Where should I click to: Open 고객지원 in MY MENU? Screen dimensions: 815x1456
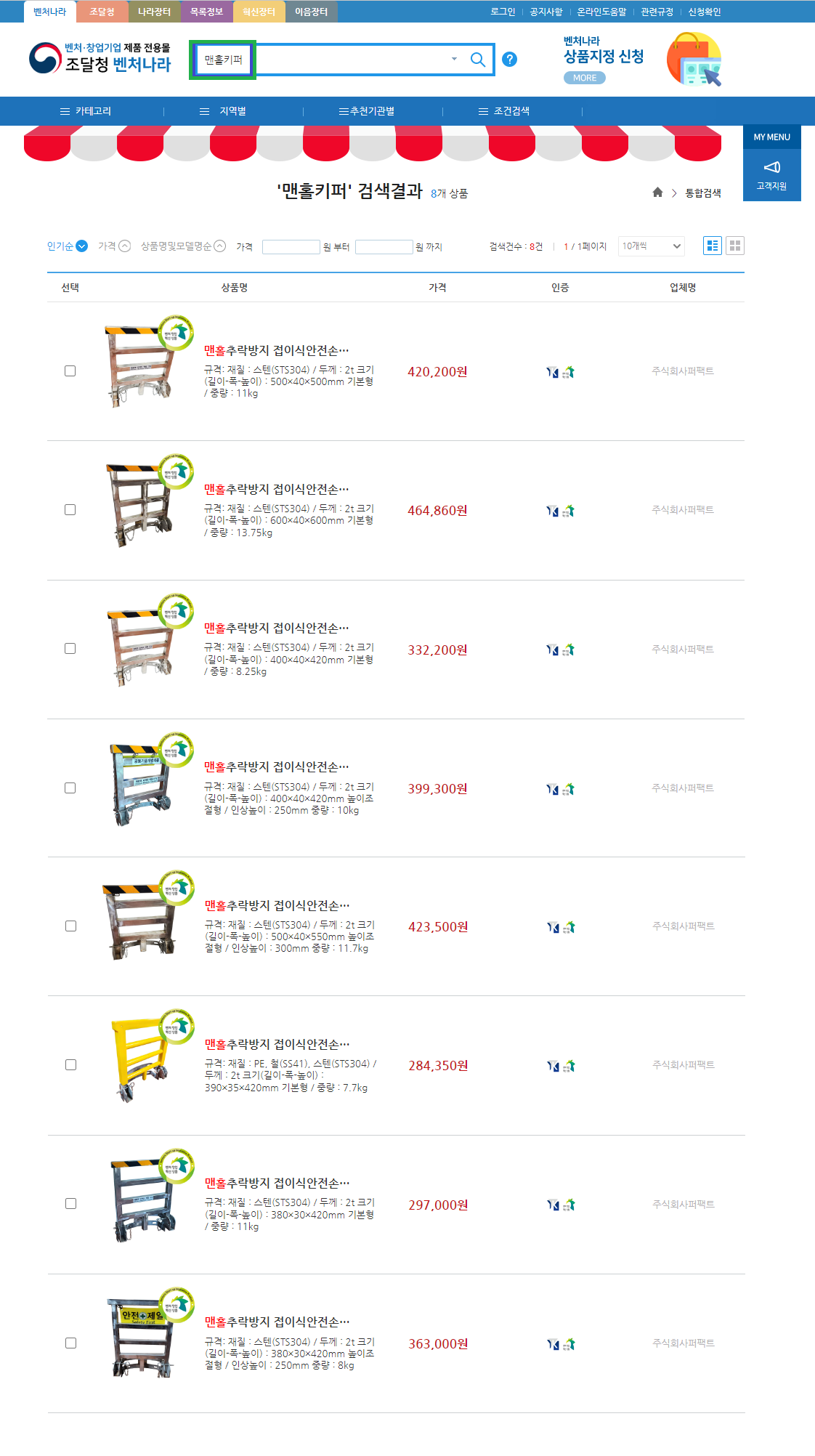pos(771,175)
